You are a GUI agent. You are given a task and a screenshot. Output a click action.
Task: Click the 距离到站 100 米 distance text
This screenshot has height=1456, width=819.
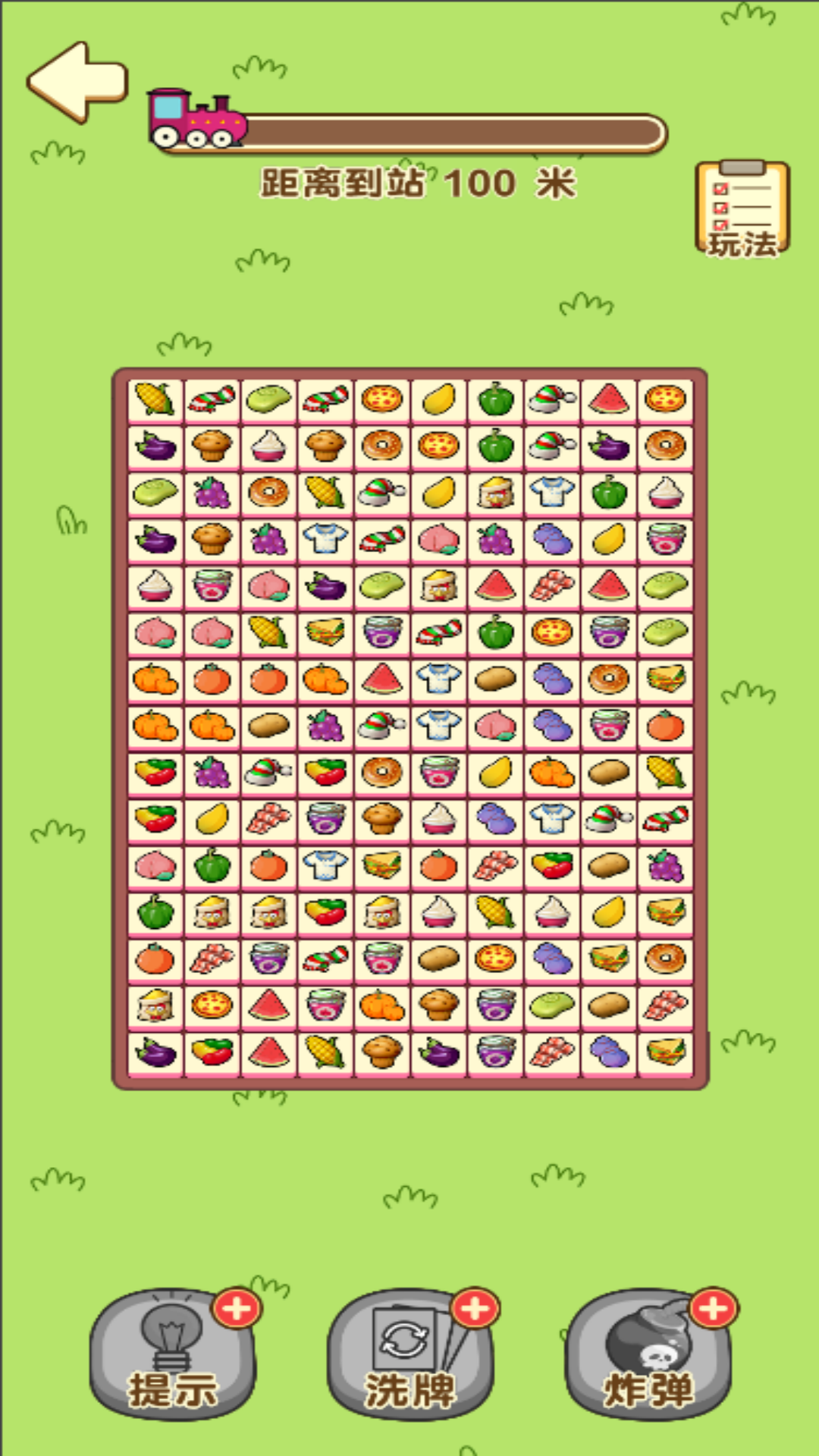tap(418, 180)
